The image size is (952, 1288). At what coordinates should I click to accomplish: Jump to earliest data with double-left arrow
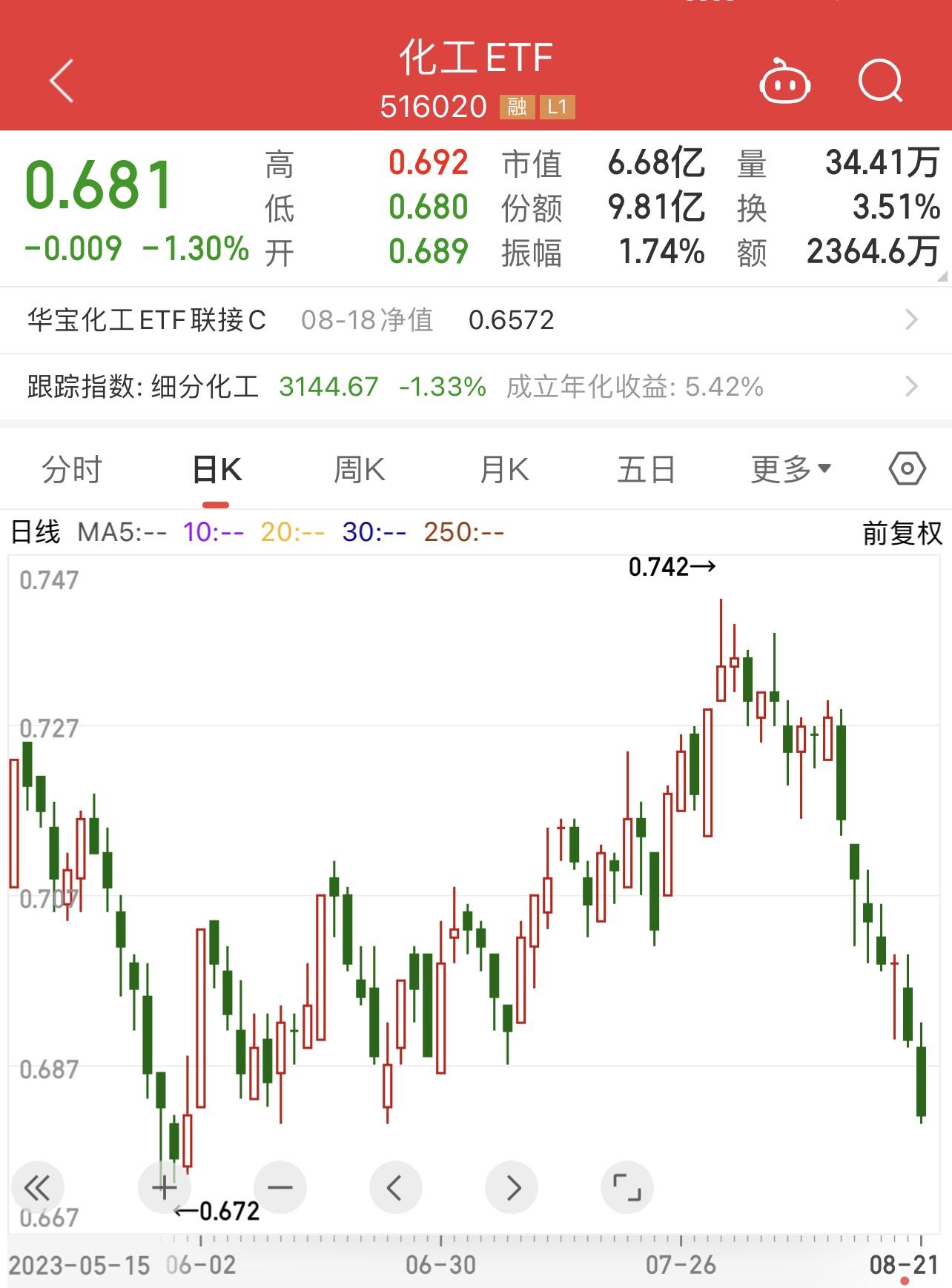click(x=38, y=1187)
